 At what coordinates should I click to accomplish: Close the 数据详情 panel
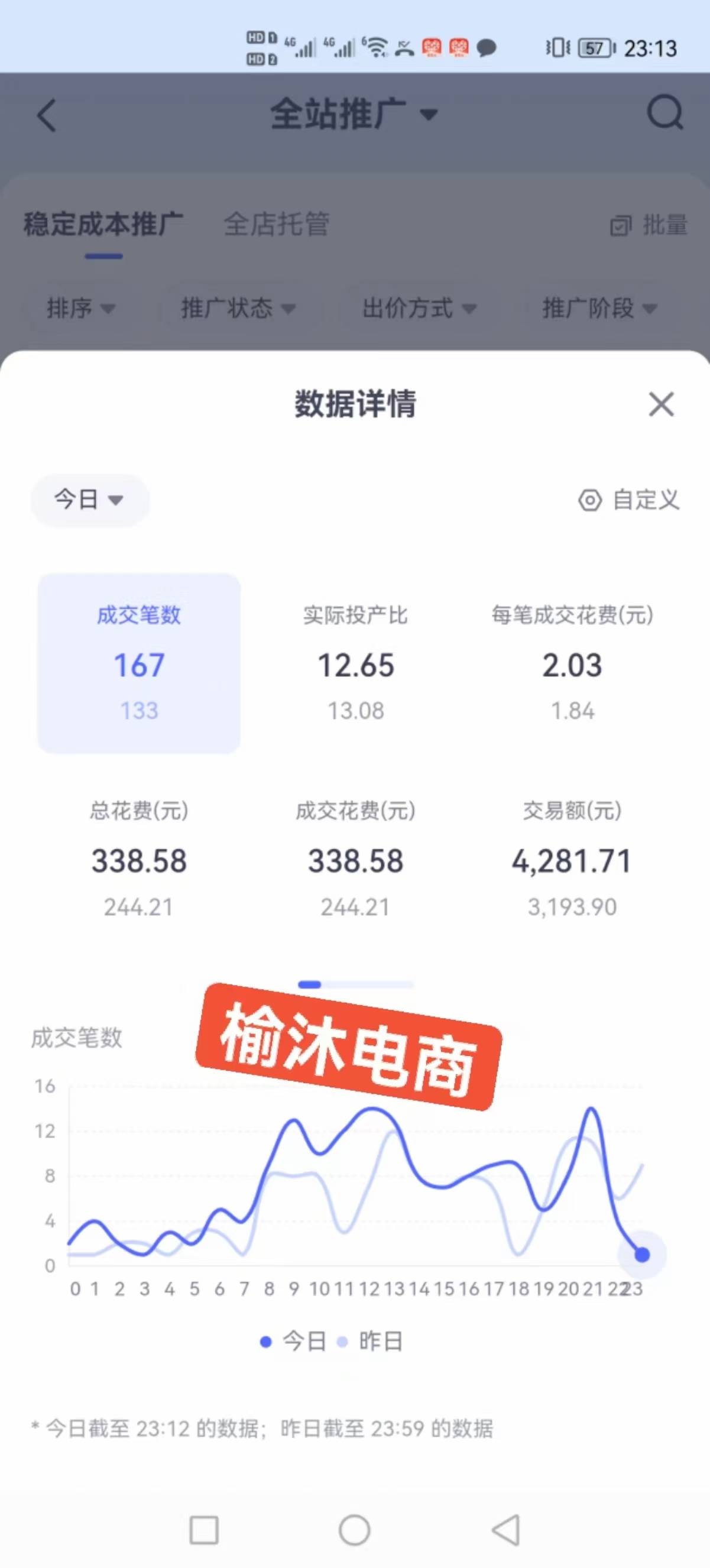661,404
